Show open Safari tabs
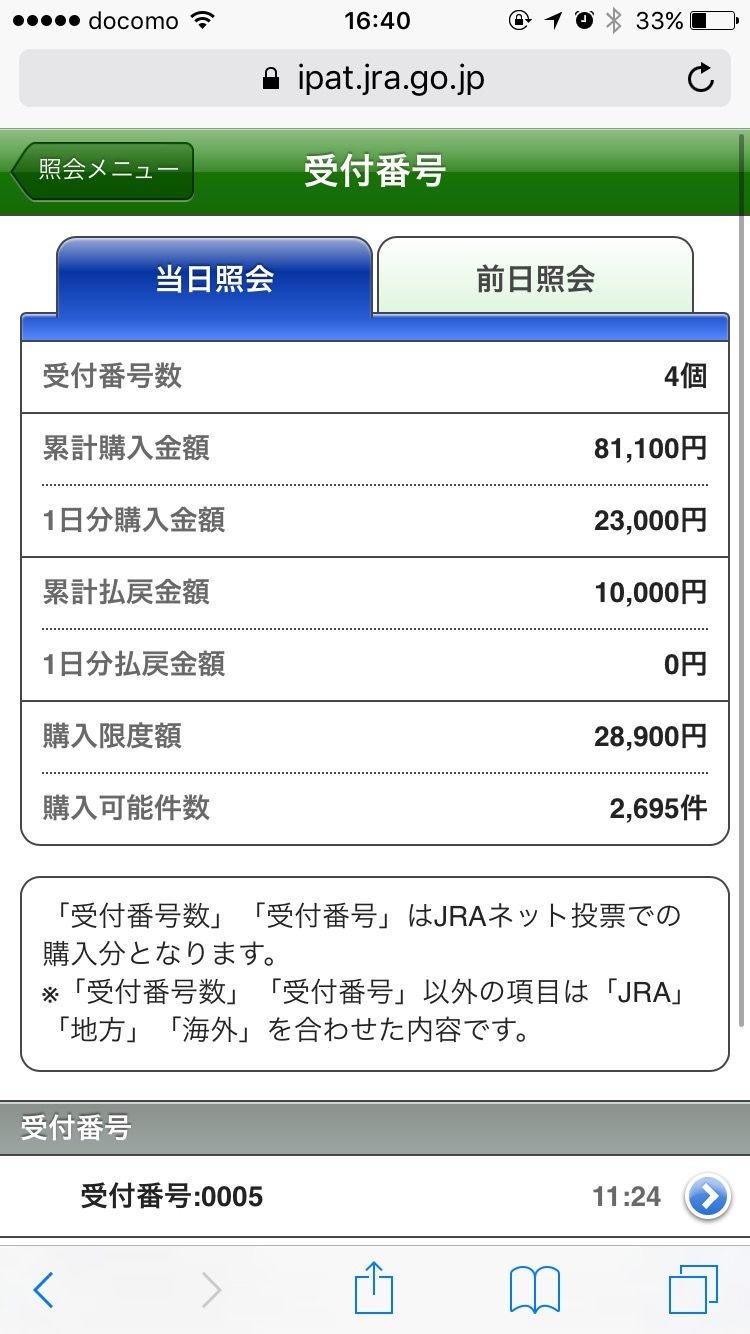The height and width of the screenshot is (1334, 750). click(x=692, y=1290)
